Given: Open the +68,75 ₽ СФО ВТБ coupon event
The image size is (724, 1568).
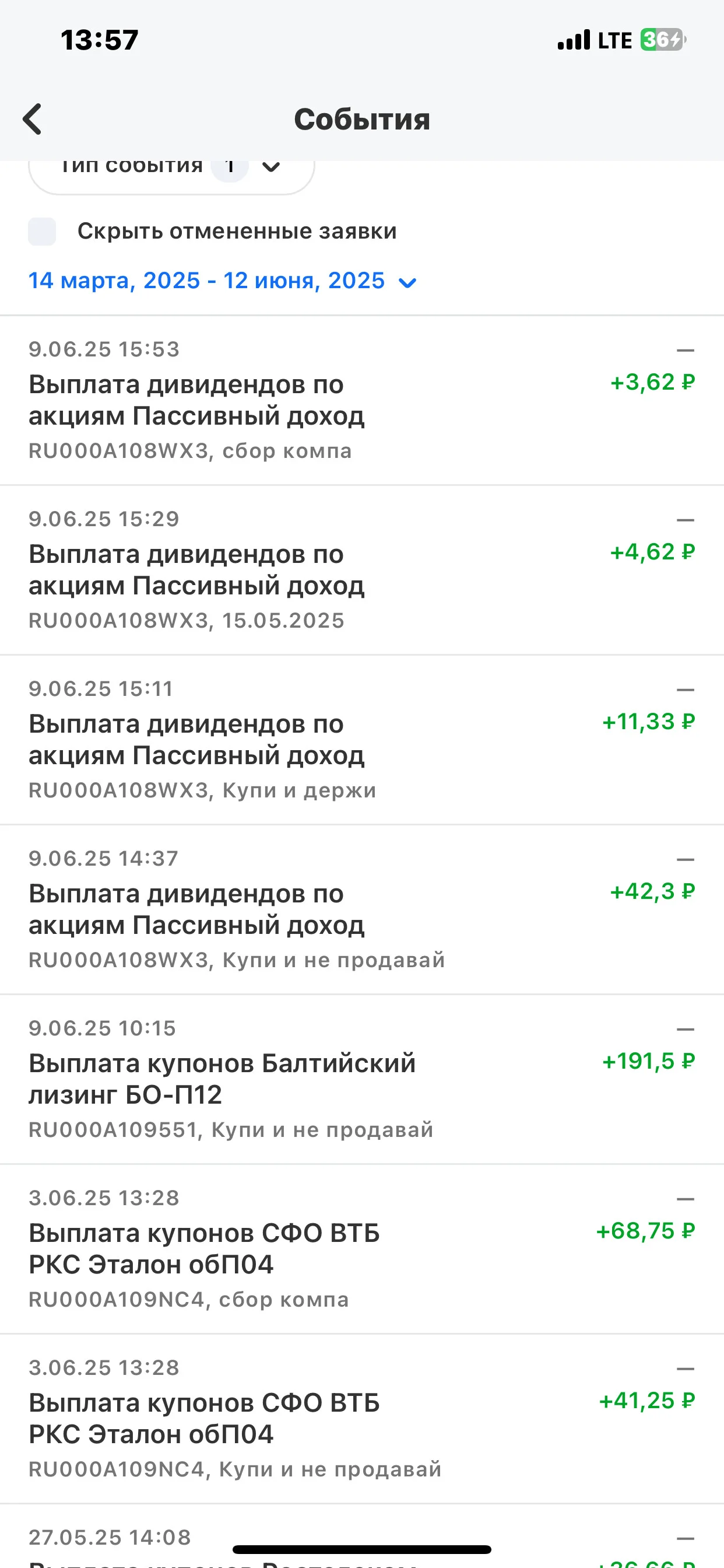Looking at the screenshot, I should (x=362, y=1249).
